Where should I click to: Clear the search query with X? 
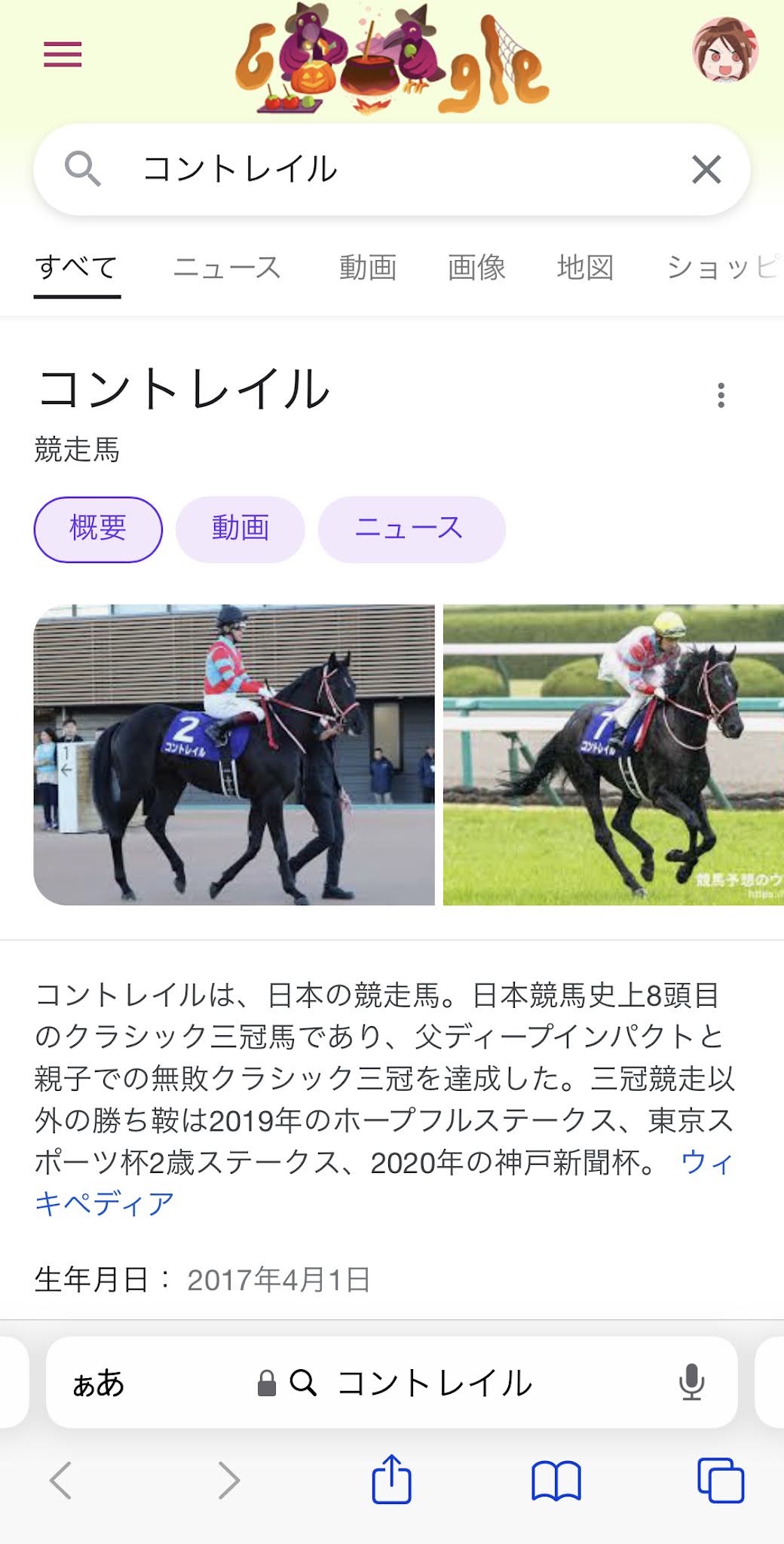[x=706, y=169]
